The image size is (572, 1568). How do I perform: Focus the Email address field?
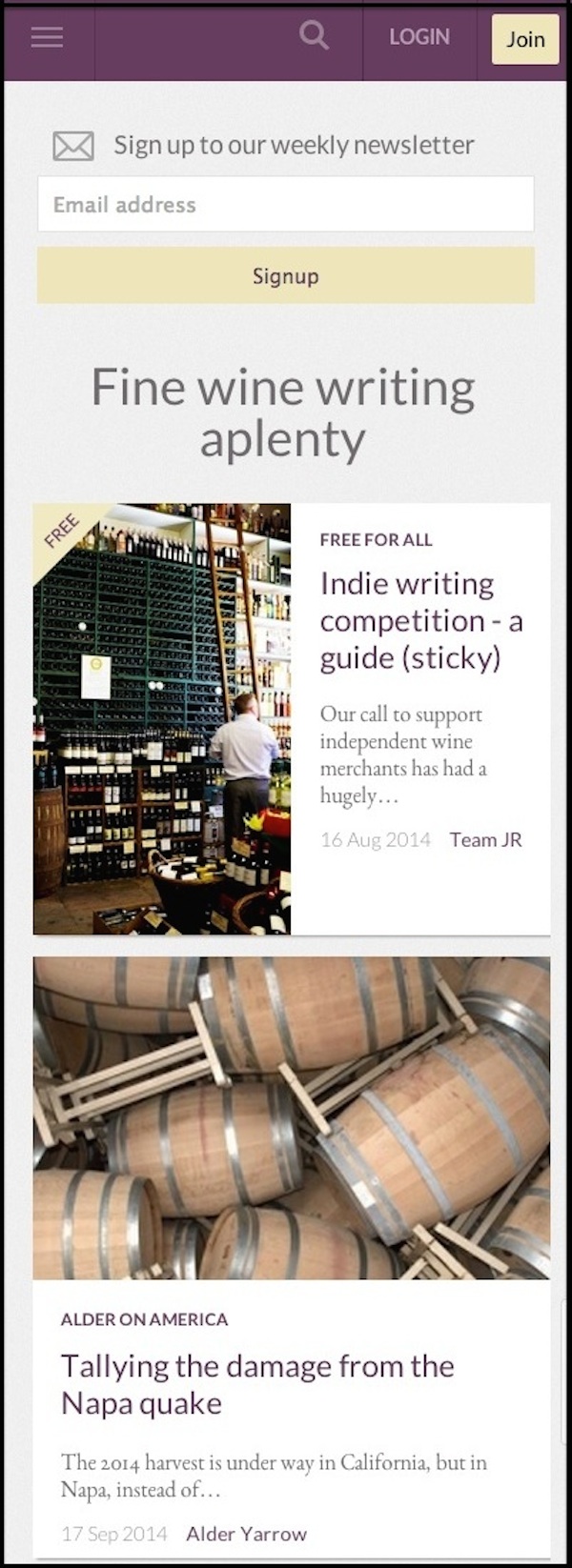pos(285,204)
